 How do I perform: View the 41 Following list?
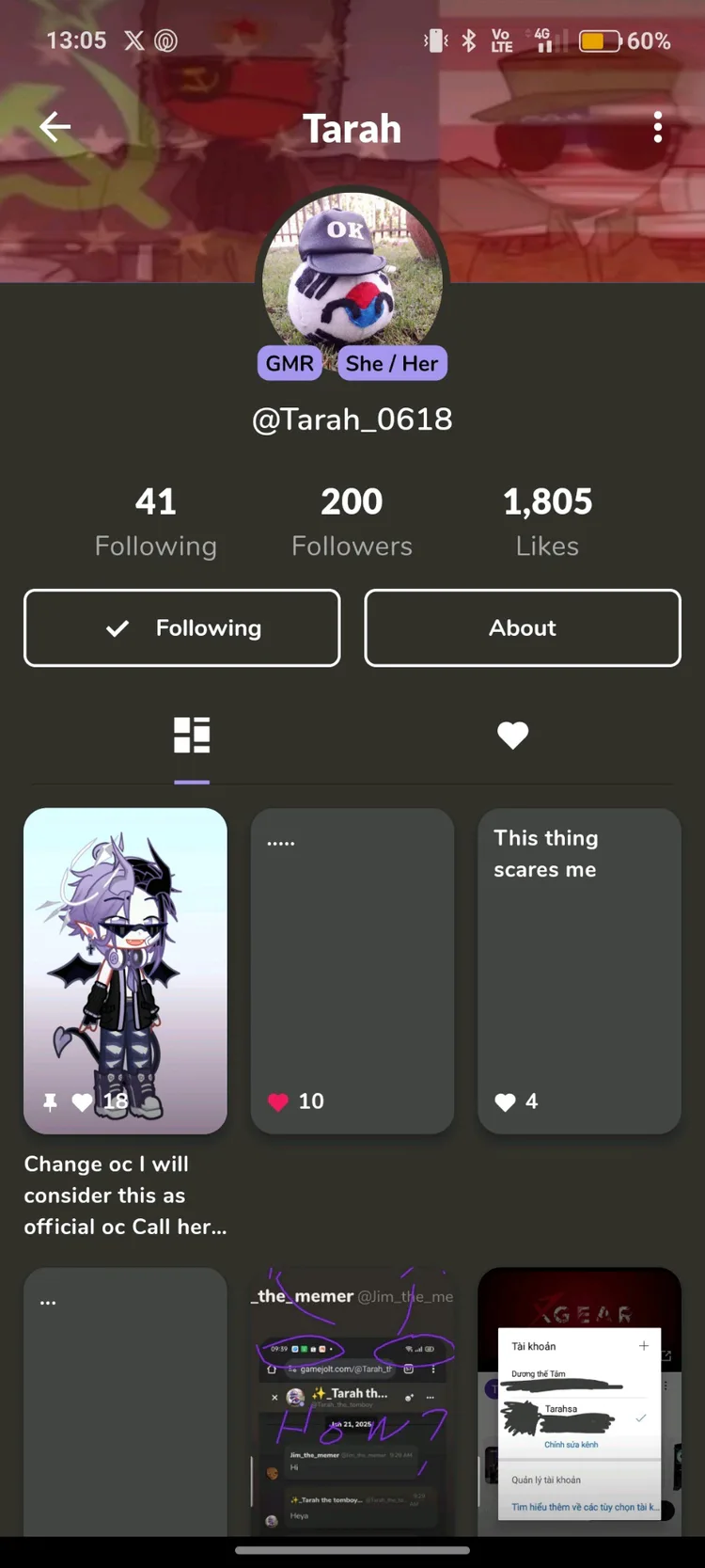(156, 522)
